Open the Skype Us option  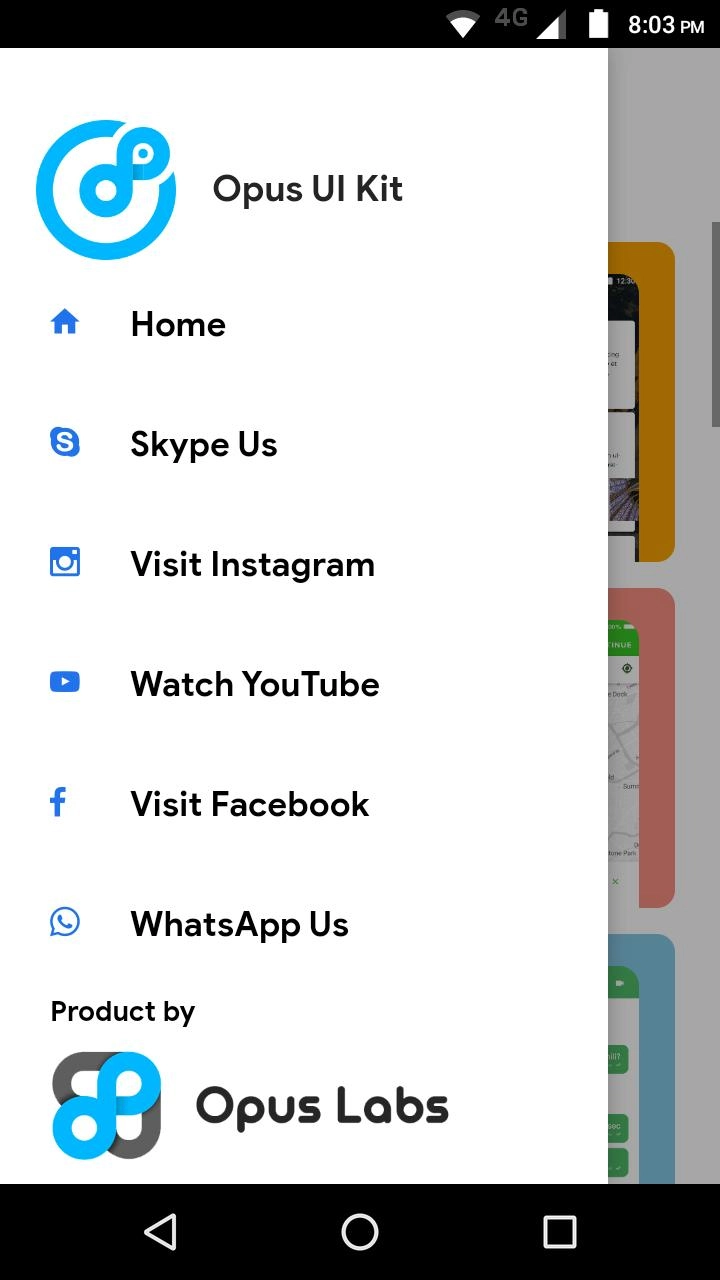[x=203, y=444]
